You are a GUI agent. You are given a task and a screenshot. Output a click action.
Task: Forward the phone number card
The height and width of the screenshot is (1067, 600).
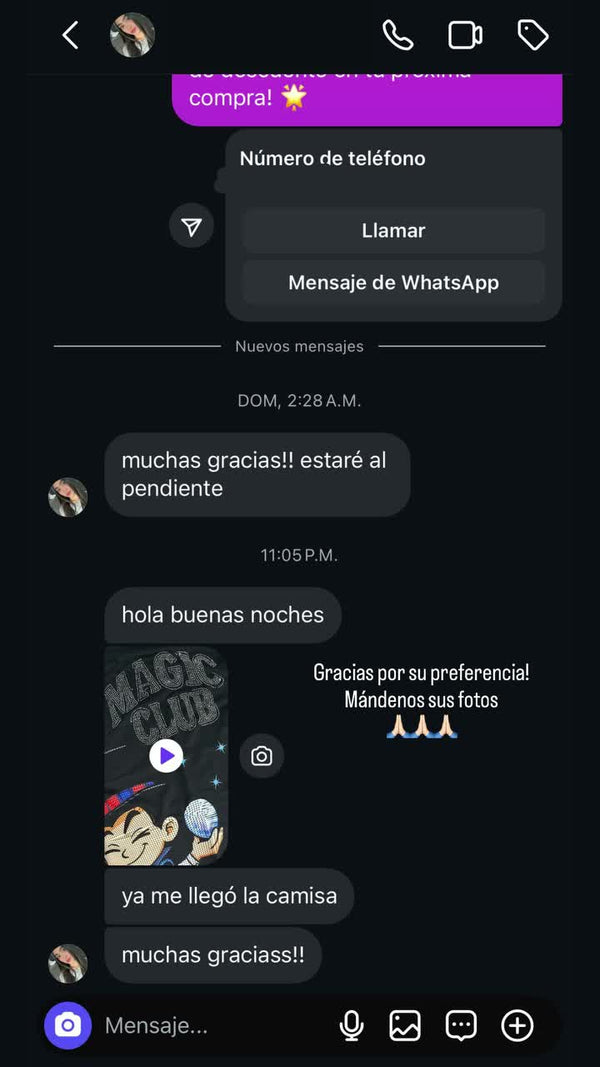click(x=191, y=227)
